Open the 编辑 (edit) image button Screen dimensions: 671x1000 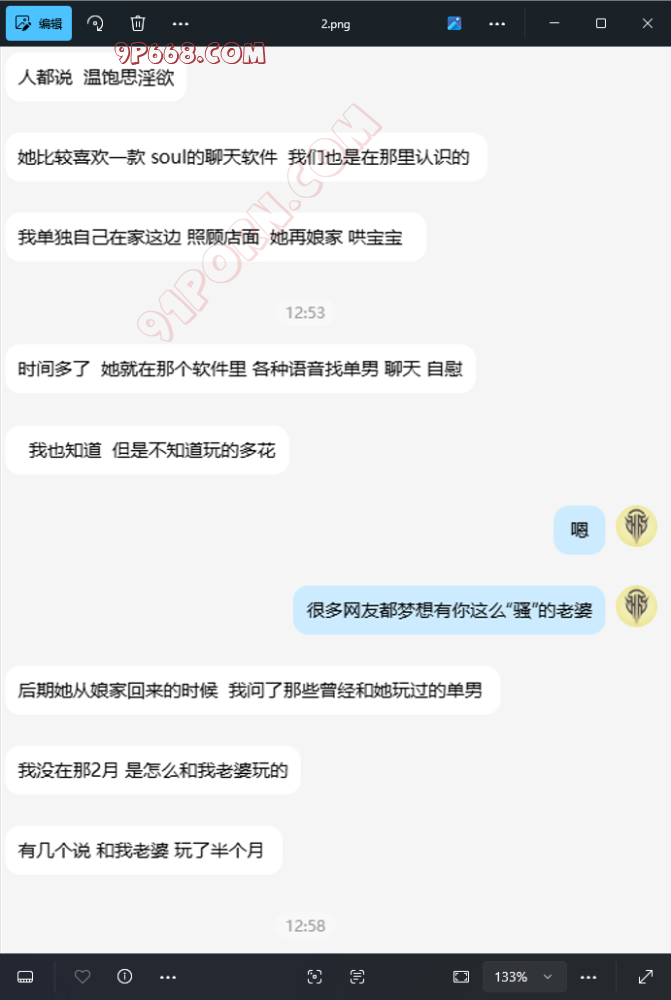(39, 23)
